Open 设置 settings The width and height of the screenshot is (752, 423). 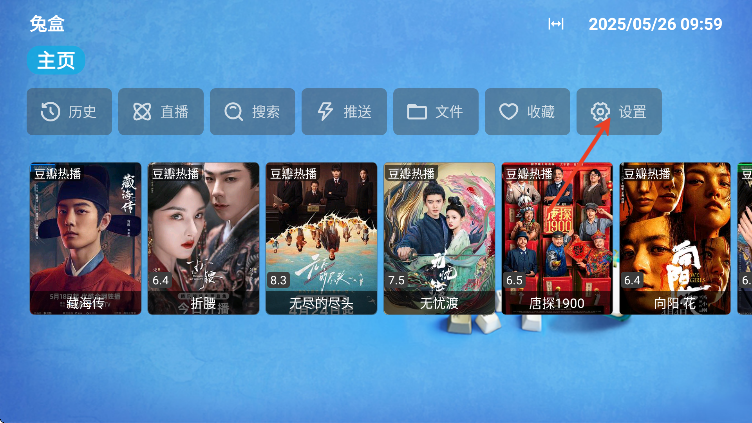tap(619, 112)
